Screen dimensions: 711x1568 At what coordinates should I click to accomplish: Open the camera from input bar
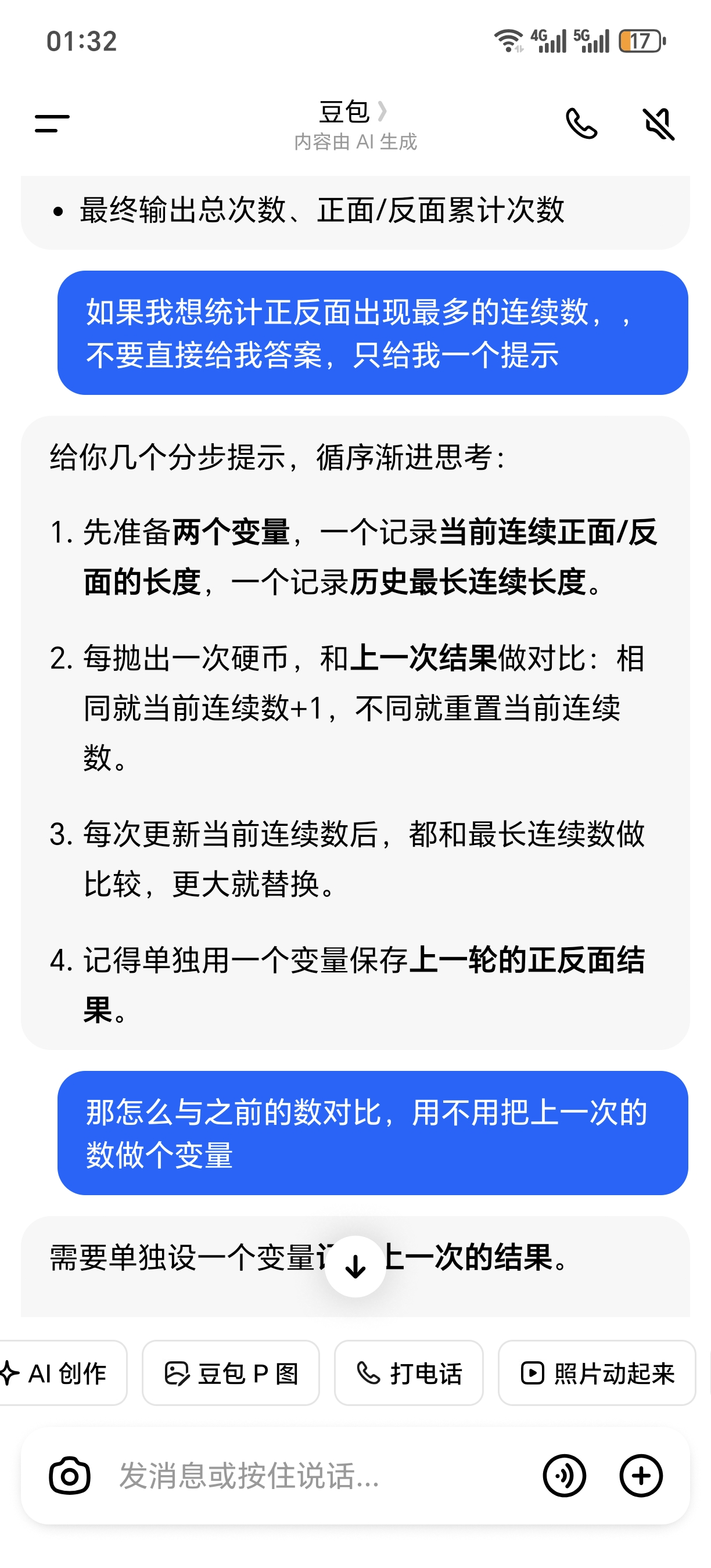pos(70,1476)
